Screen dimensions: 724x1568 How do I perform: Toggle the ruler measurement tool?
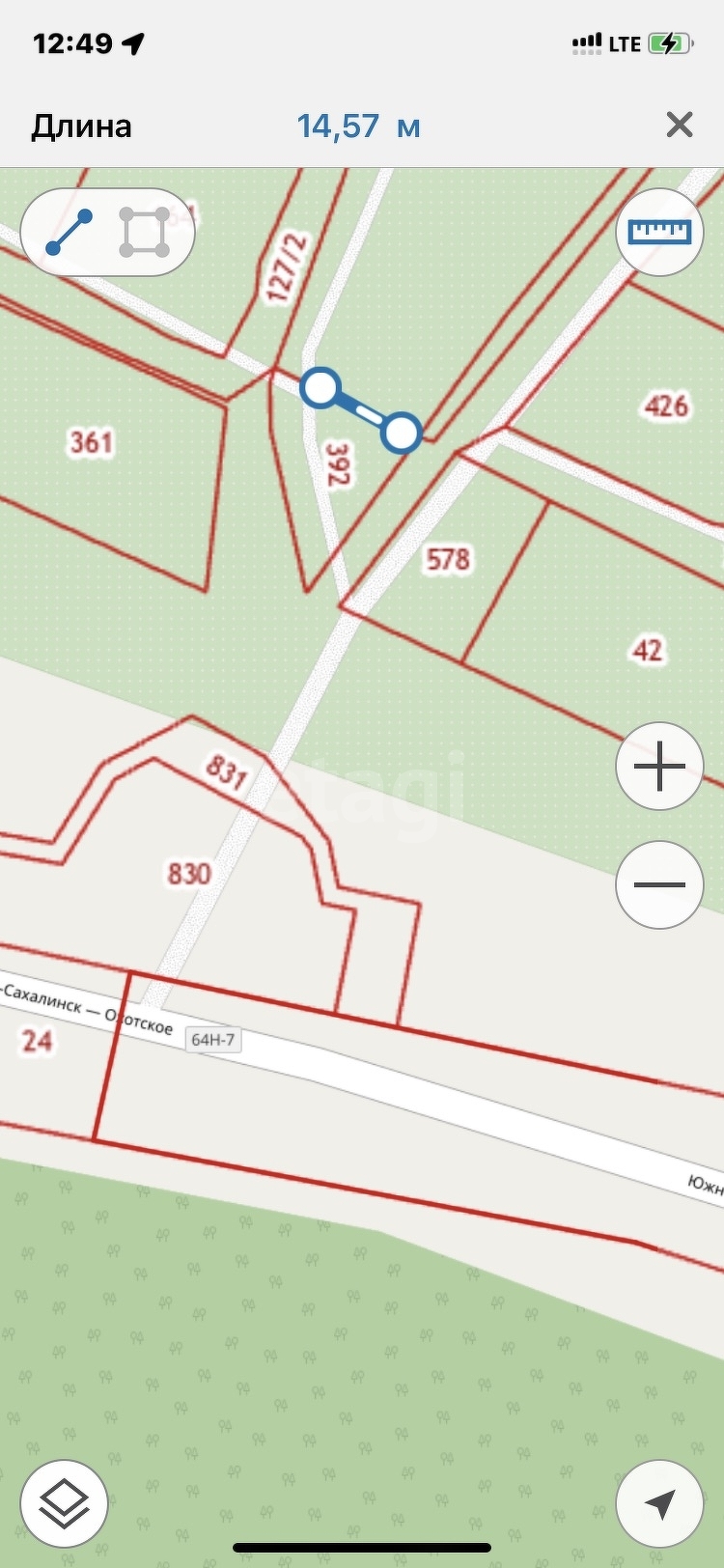[x=659, y=232]
